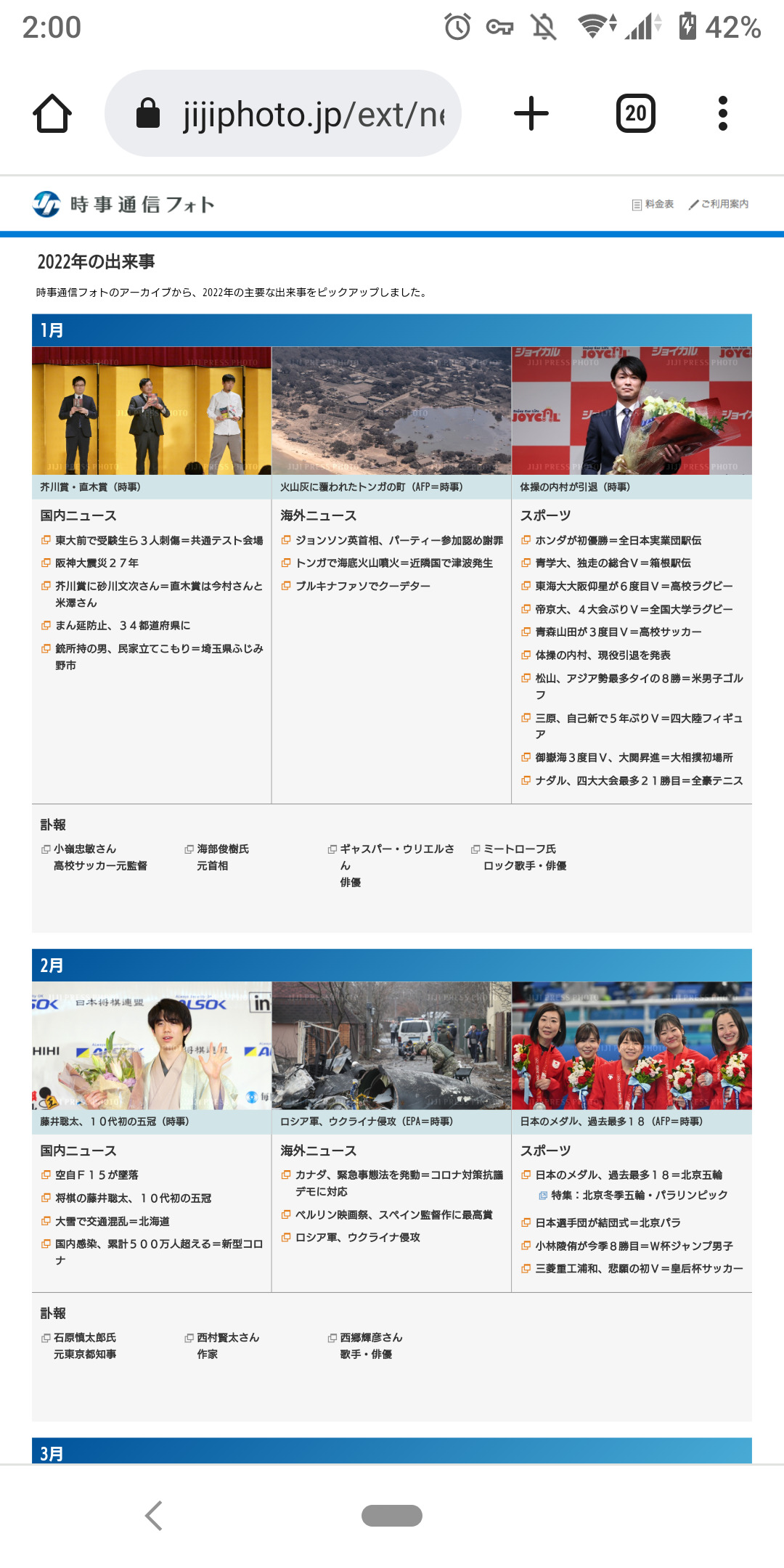Open the 阪神大震災27年 news link

(97, 563)
